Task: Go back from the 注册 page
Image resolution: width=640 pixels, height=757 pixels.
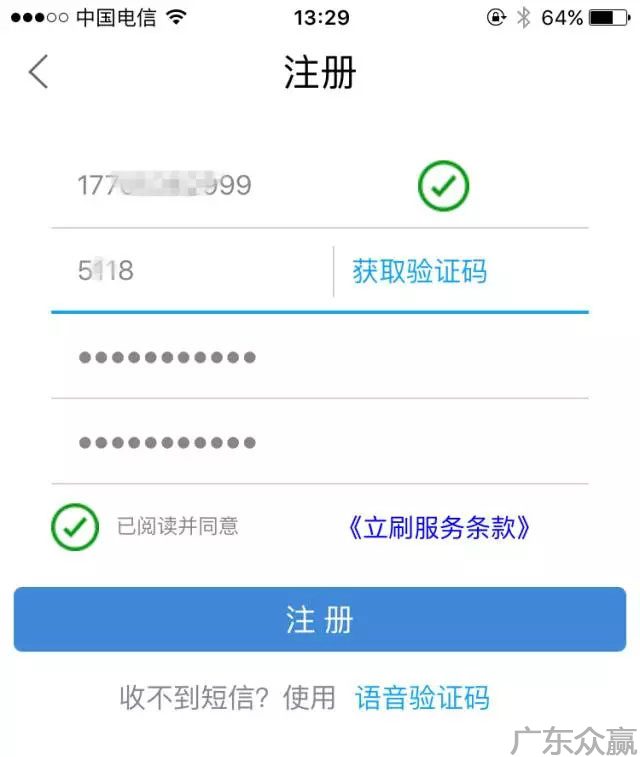Action: pyautogui.click(x=38, y=72)
